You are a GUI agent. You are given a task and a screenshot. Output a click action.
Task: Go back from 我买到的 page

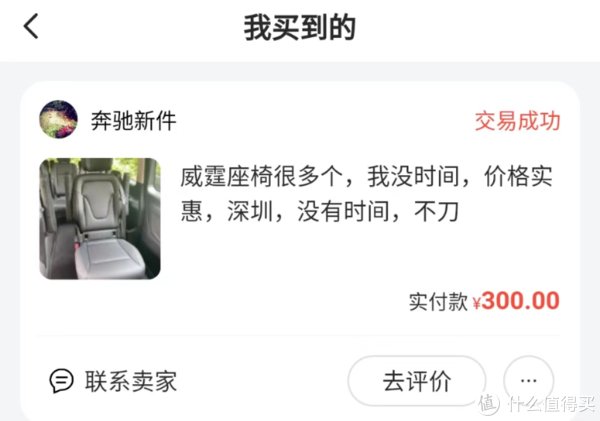click(x=31, y=27)
